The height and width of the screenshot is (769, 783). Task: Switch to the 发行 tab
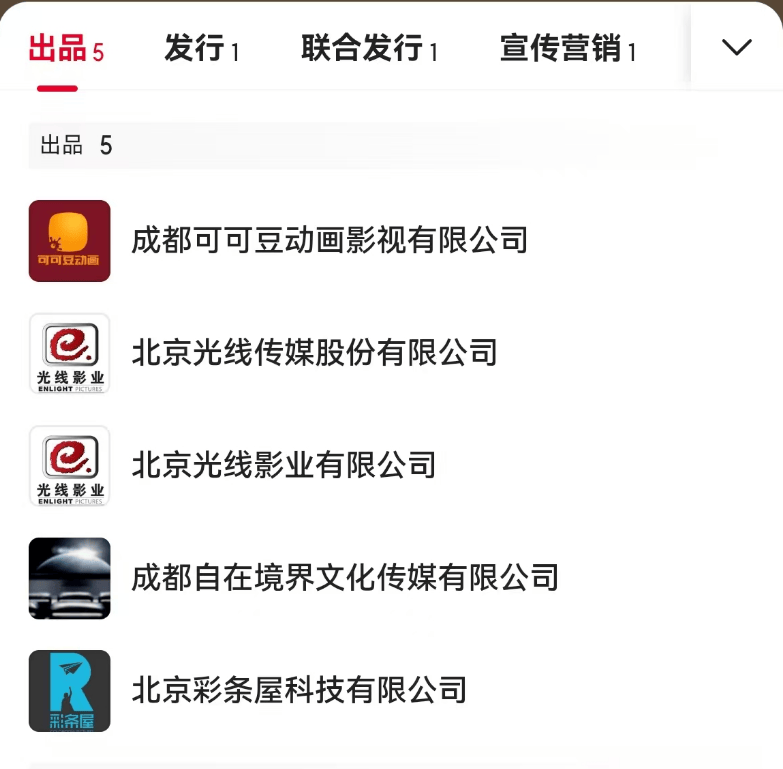[201, 48]
